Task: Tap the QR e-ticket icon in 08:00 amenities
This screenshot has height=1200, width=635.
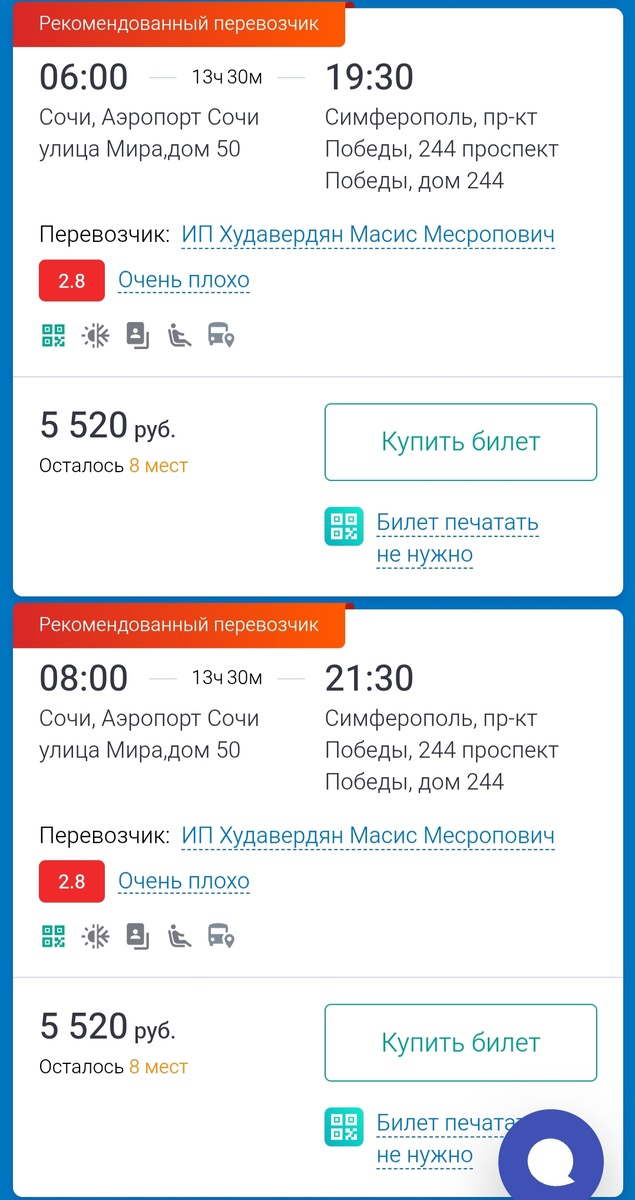Action: coord(53,936)
